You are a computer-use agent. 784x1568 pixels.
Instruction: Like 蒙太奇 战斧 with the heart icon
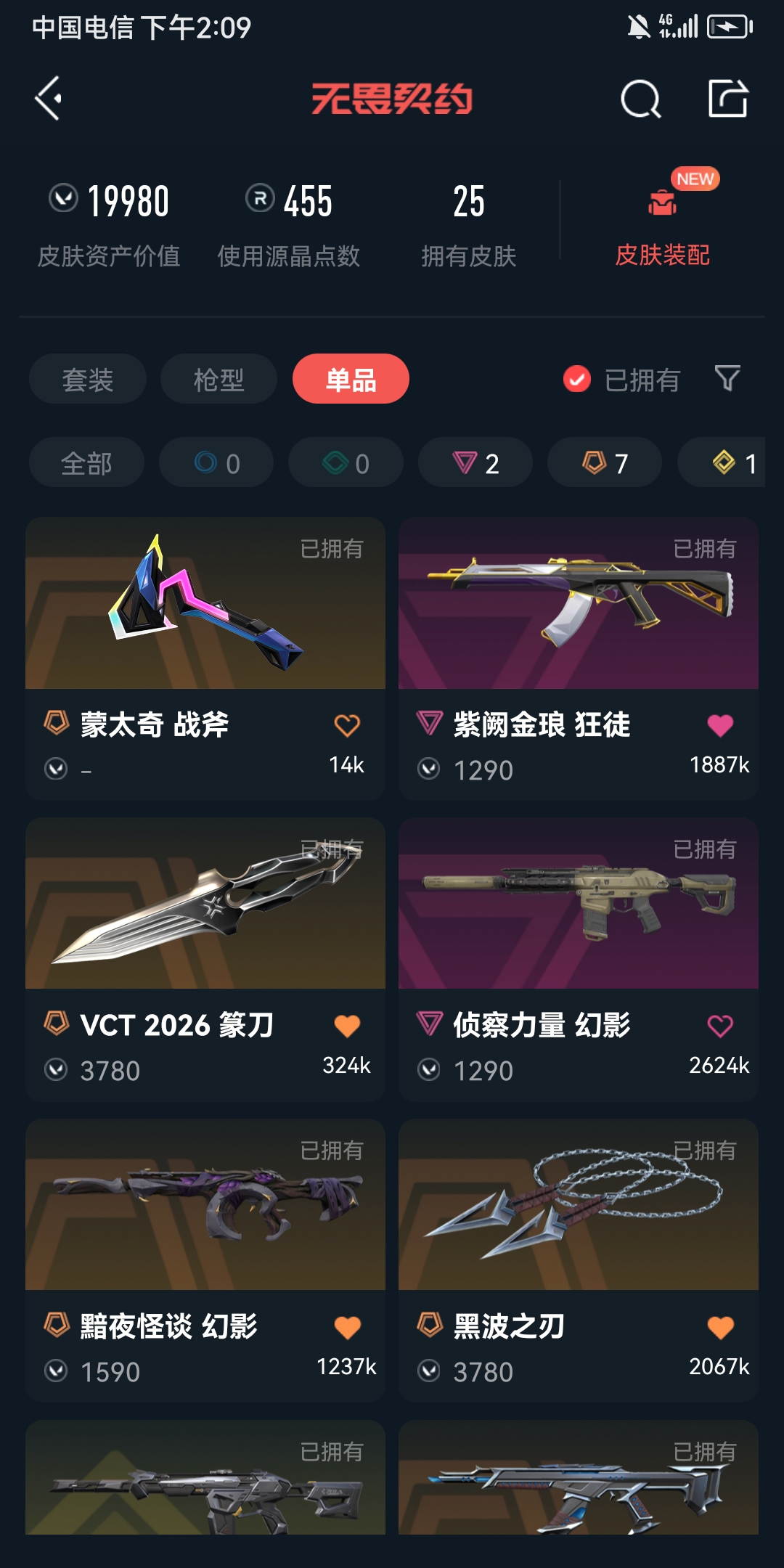tap(347, 724)
